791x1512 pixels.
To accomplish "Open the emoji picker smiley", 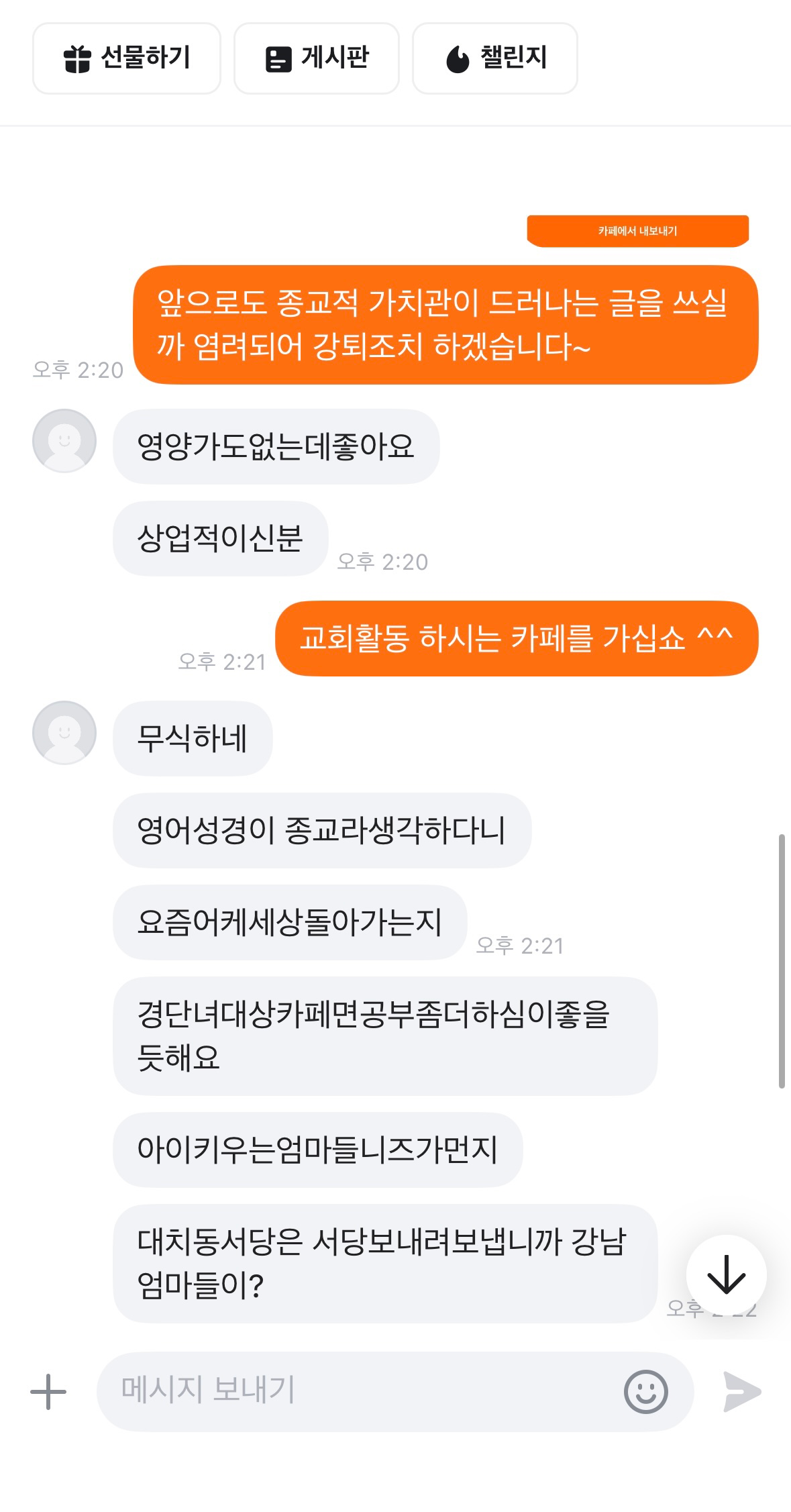I will [x=645, y=1392].
